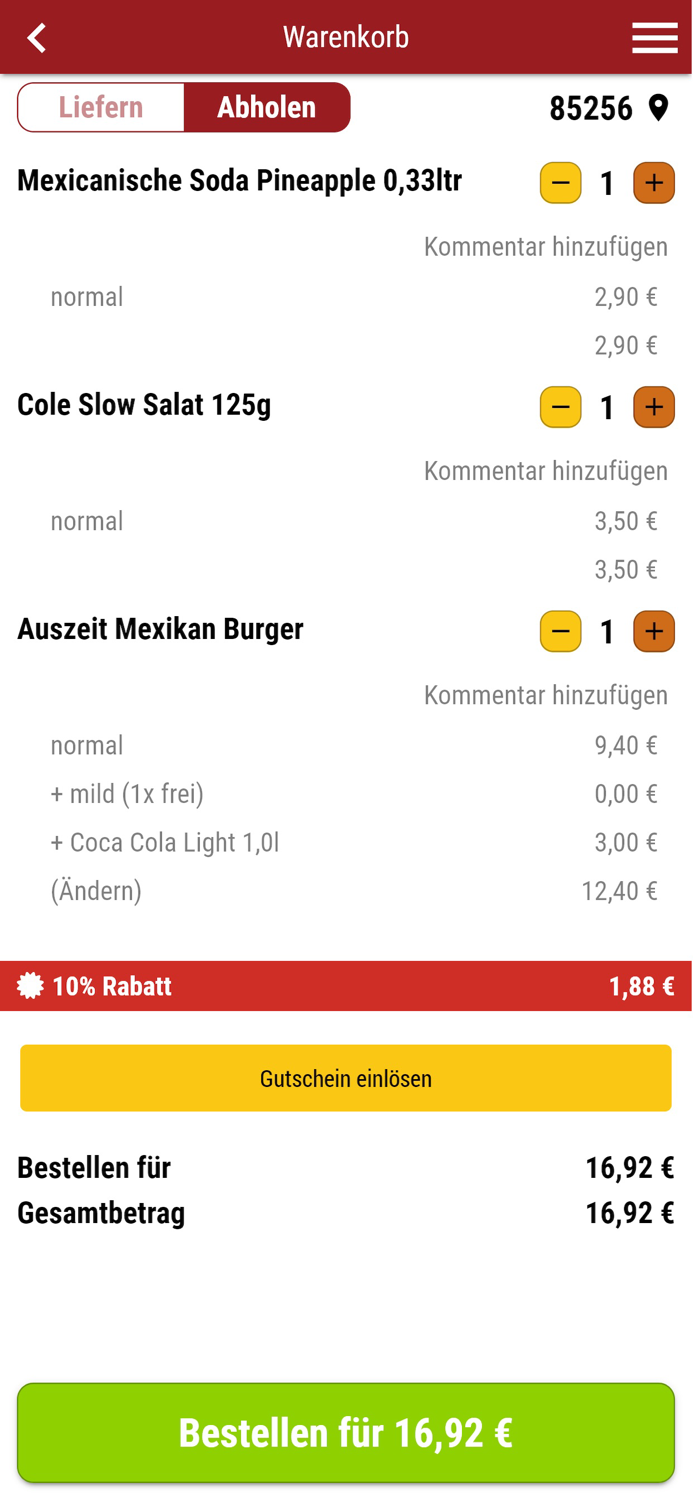The height and width of the screenshot is (1500, 693).
Task: Add a comment to Auszeit Mexikan Burger
Action: click(545, 694)
